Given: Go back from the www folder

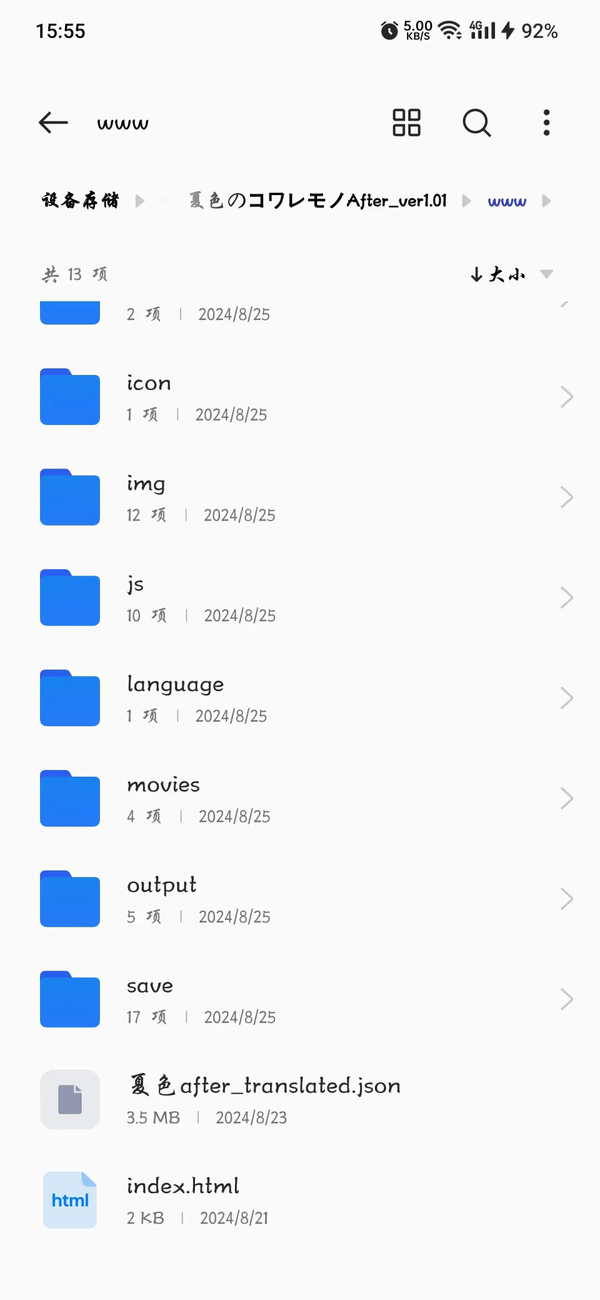Looking at the screenshot, I should (x=53, y=123).
